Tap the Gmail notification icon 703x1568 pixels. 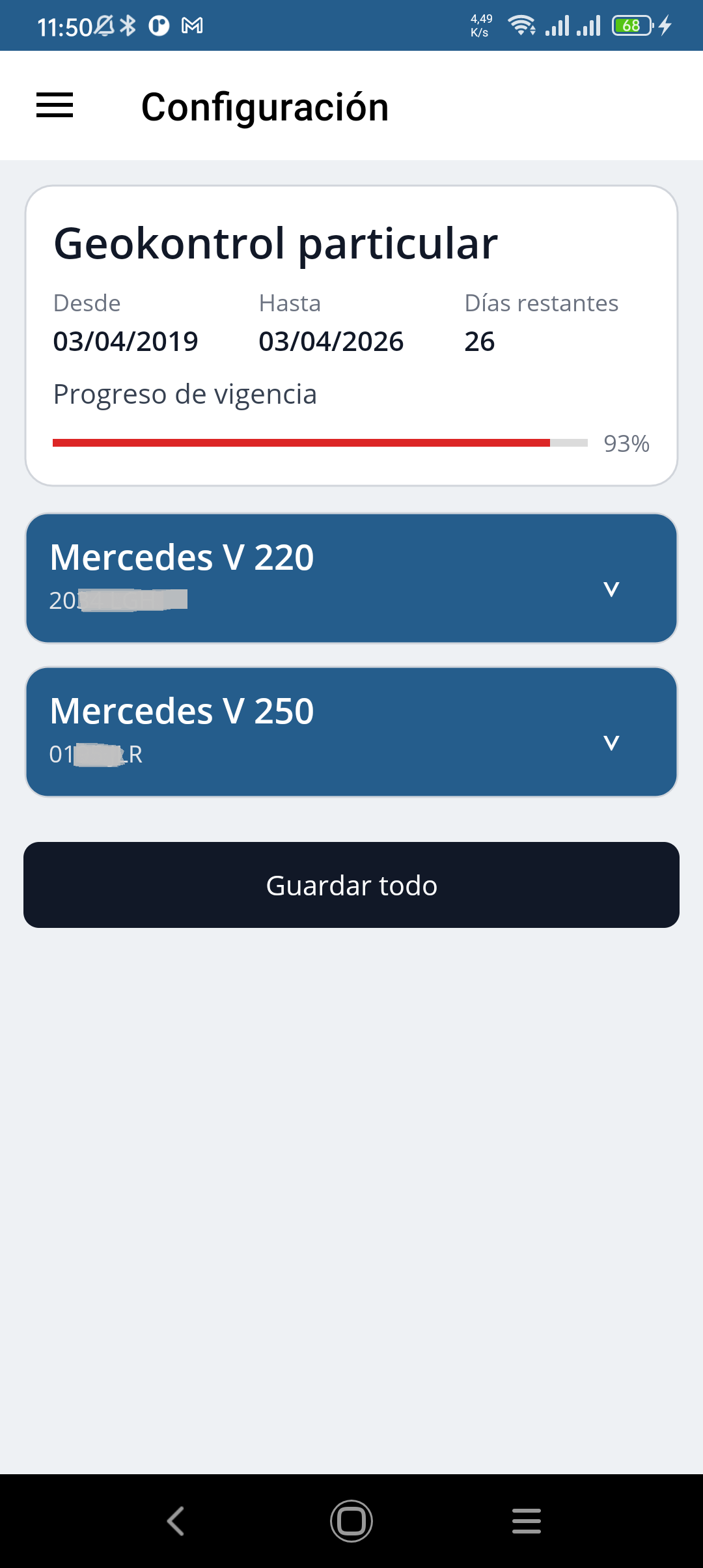(x=193, y=25)
